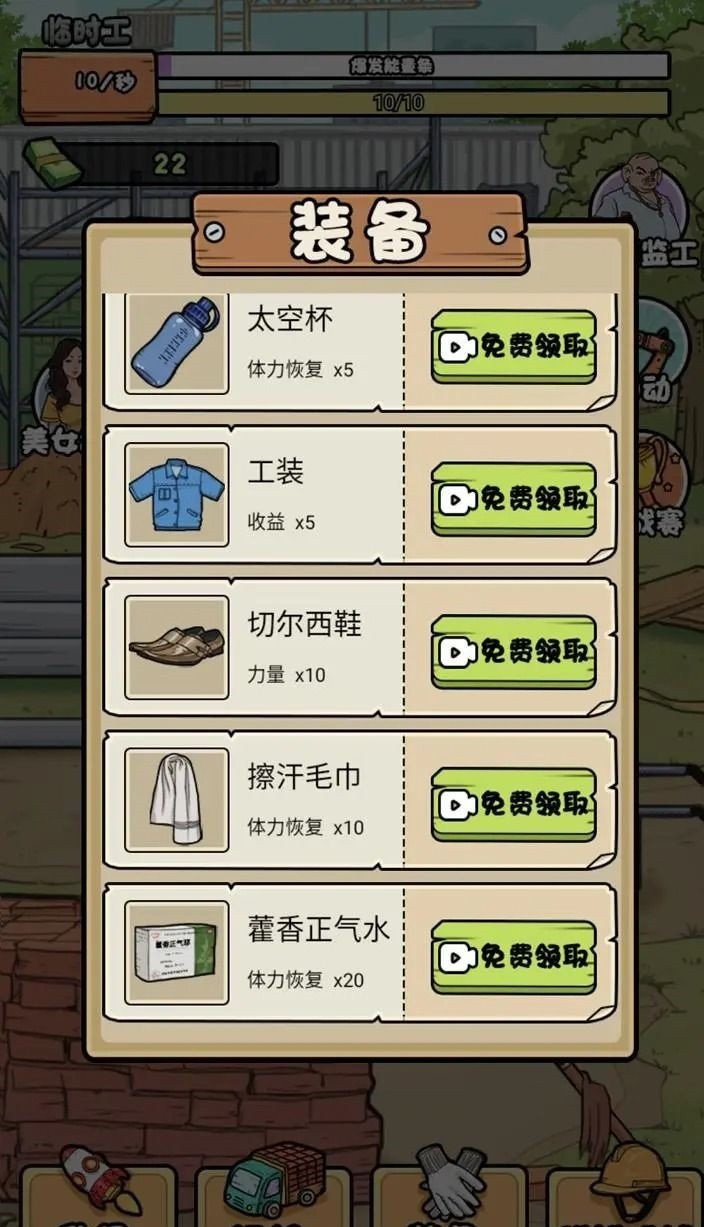
Task: Claim the 擦汗毛巾 towel via video
Action: pyautogui.click(x=513, y=804)
